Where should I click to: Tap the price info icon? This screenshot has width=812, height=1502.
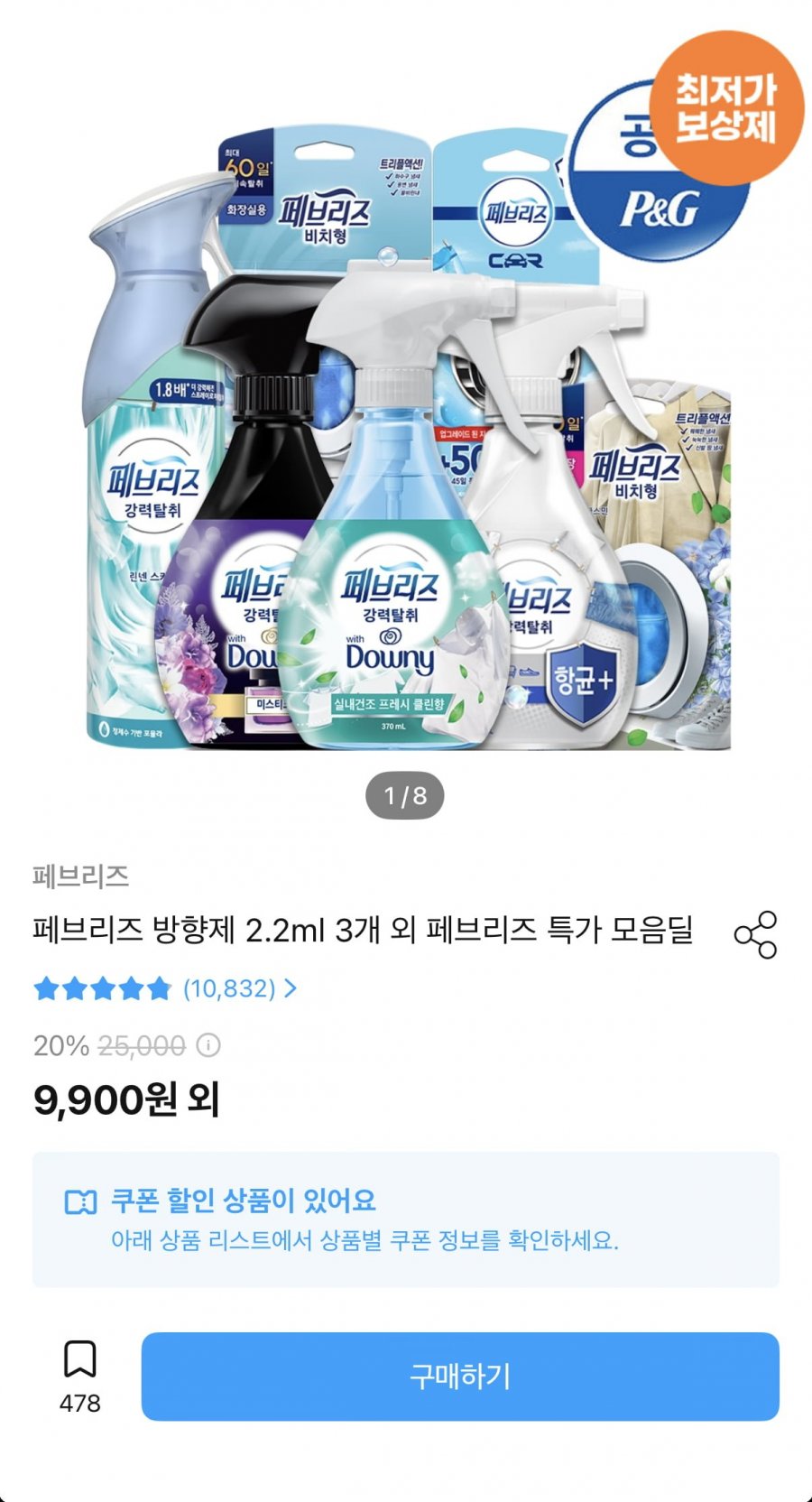tap(208, 1045)
